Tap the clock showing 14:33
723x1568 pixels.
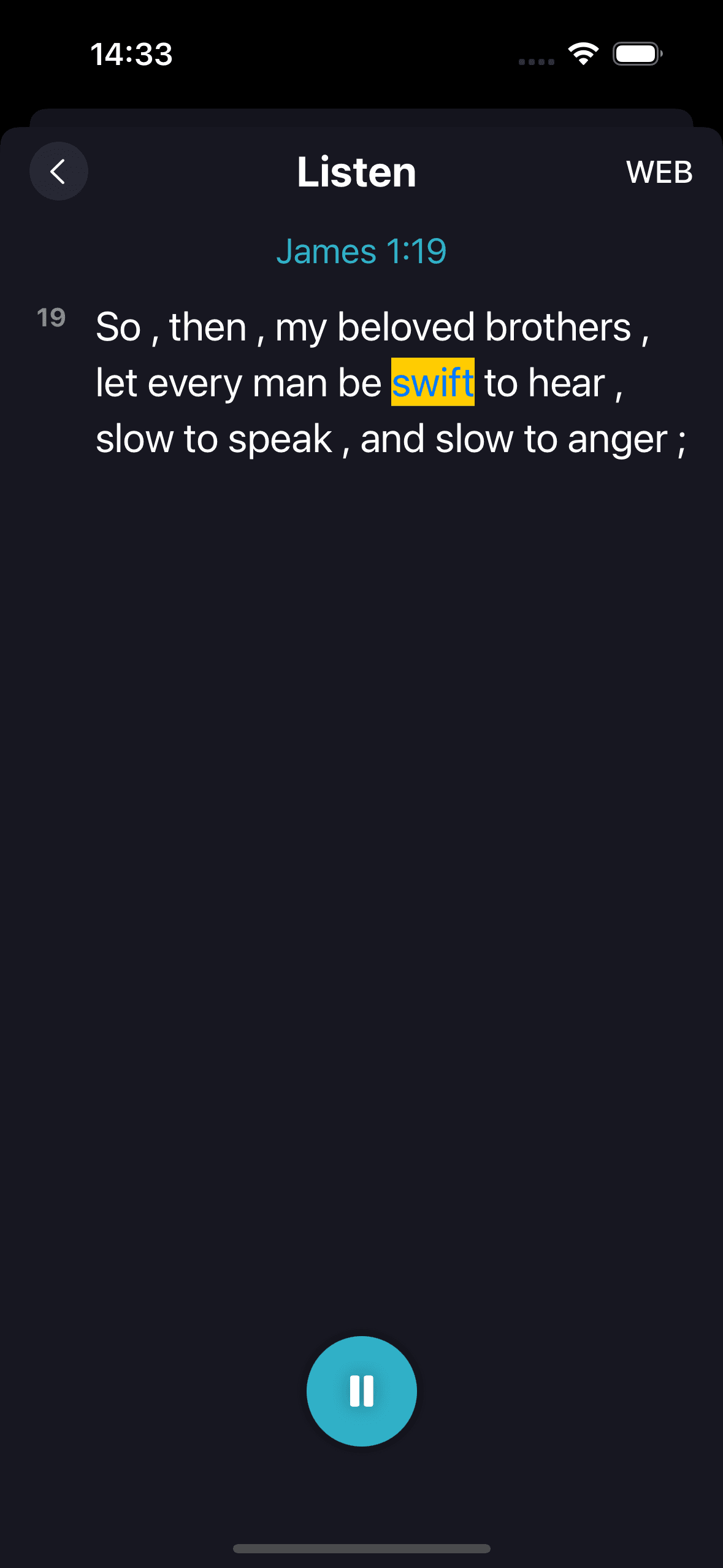(x=131, y=55)
